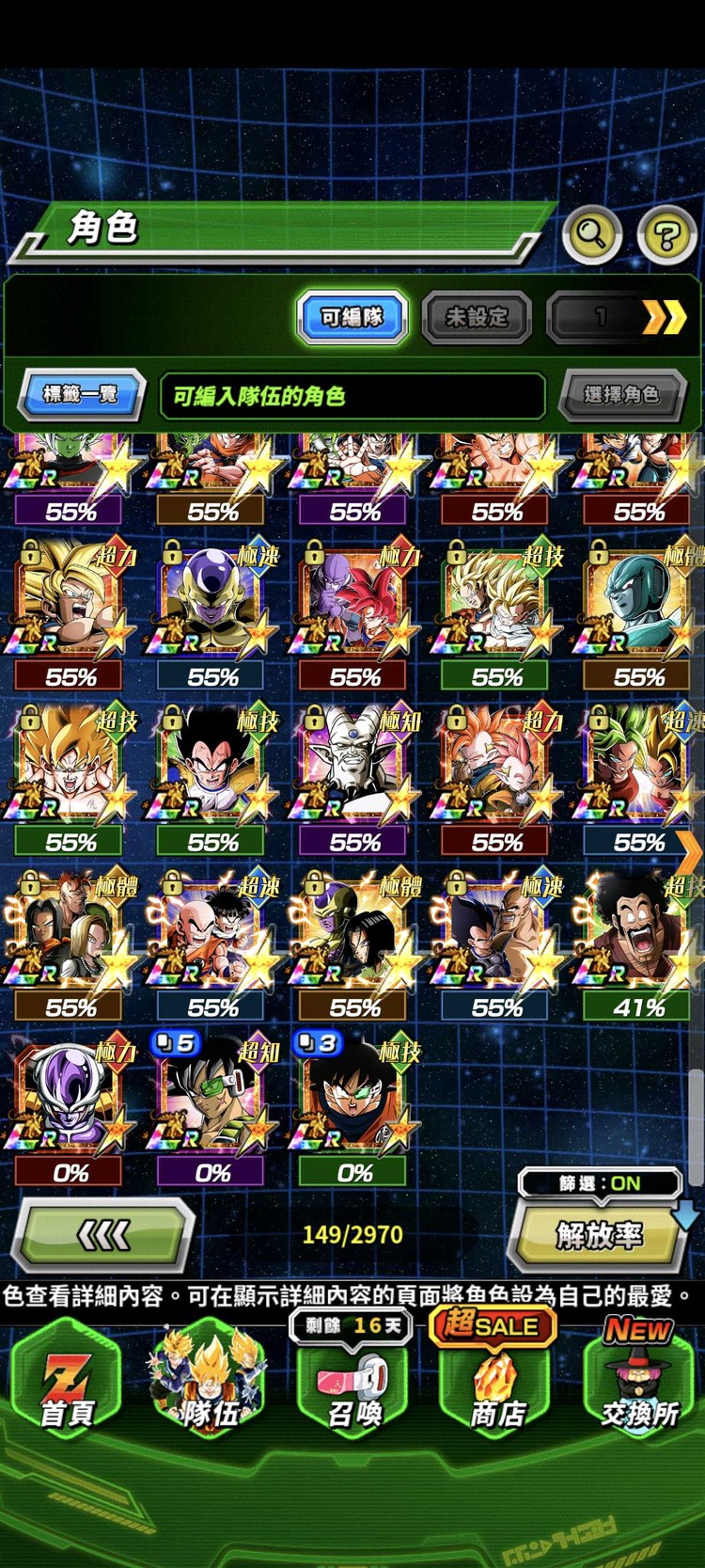705x1568 pixels.
Task: Go back with the triple-arrow button
Action: point(103,1234)
